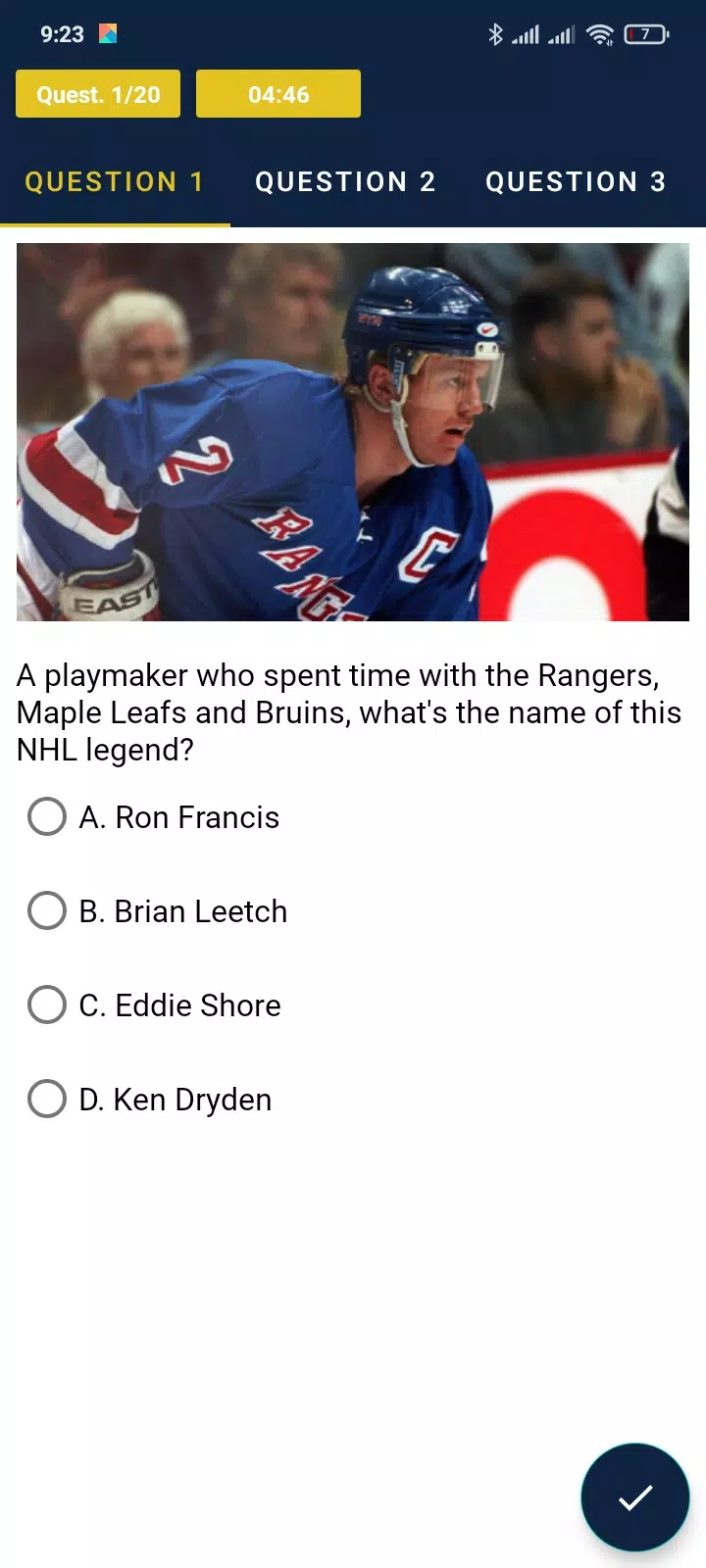Viewport: 706px width, 1568px height.
Task: Choose answer C. Eddie Shore
Action: coord(152,1004)
